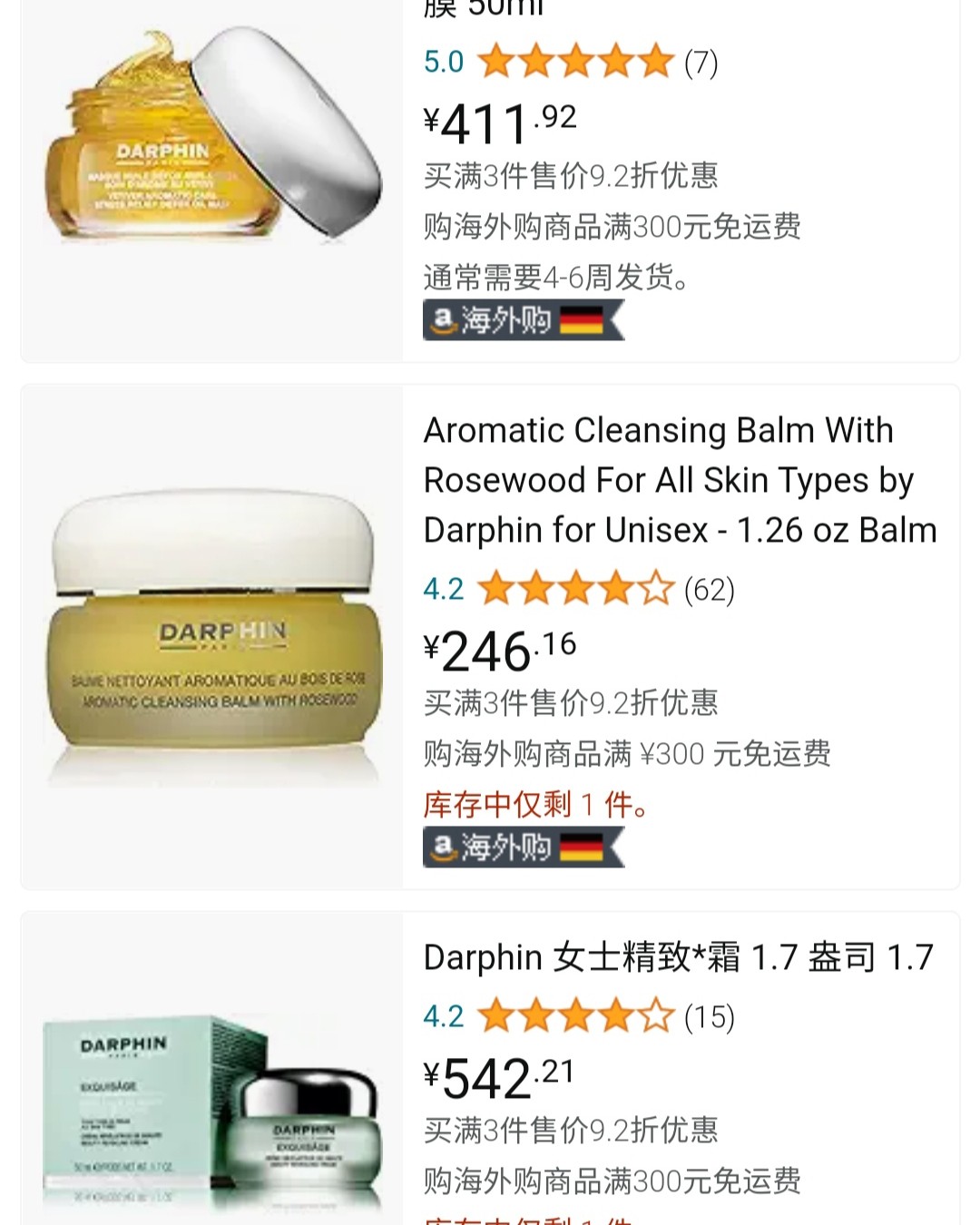The height and width of the screenshot is (1225, 980).
Task: Click the (7) review count link
Action: tap(701, 64)
